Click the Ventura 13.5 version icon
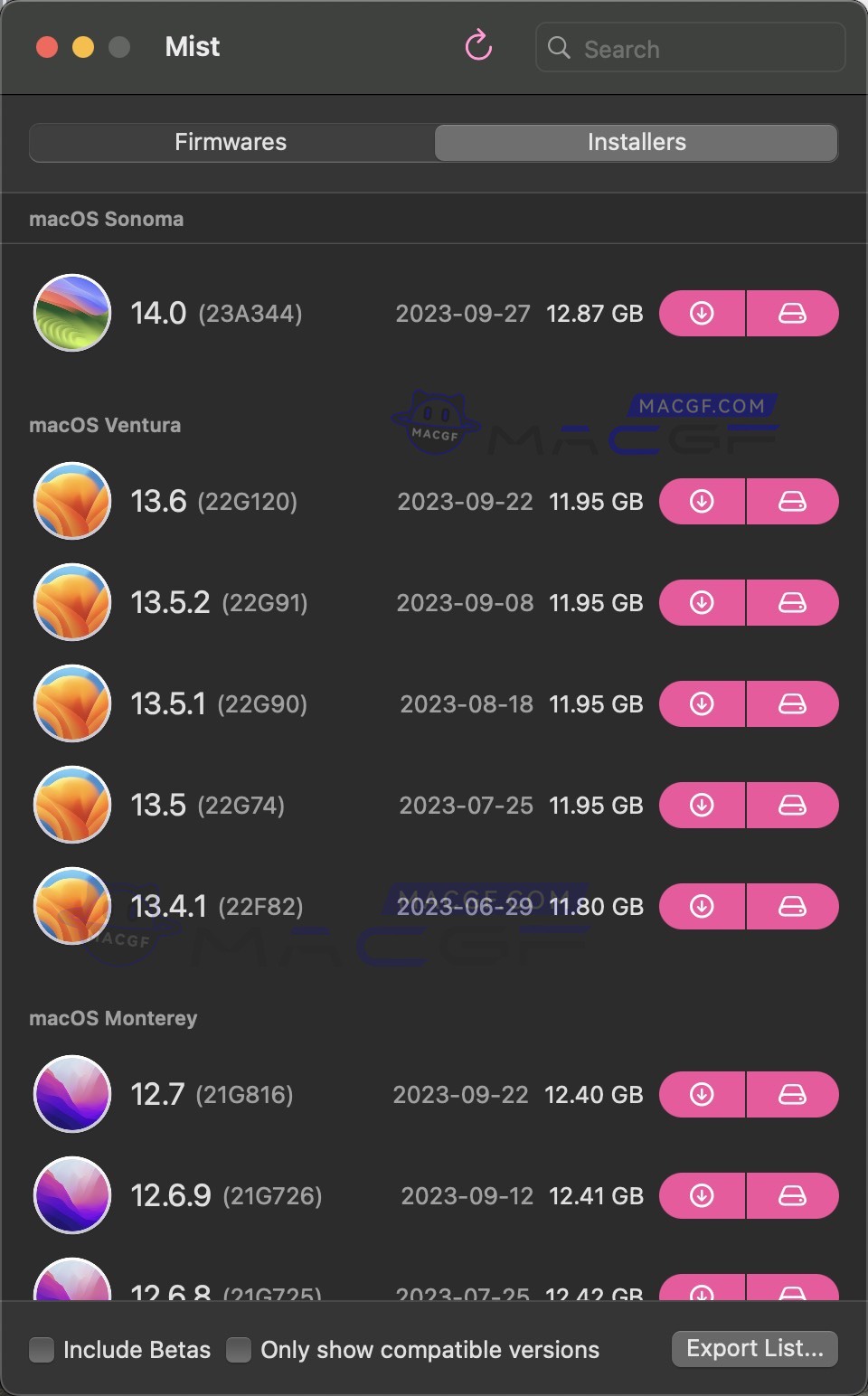 click(x=71, y=805)
